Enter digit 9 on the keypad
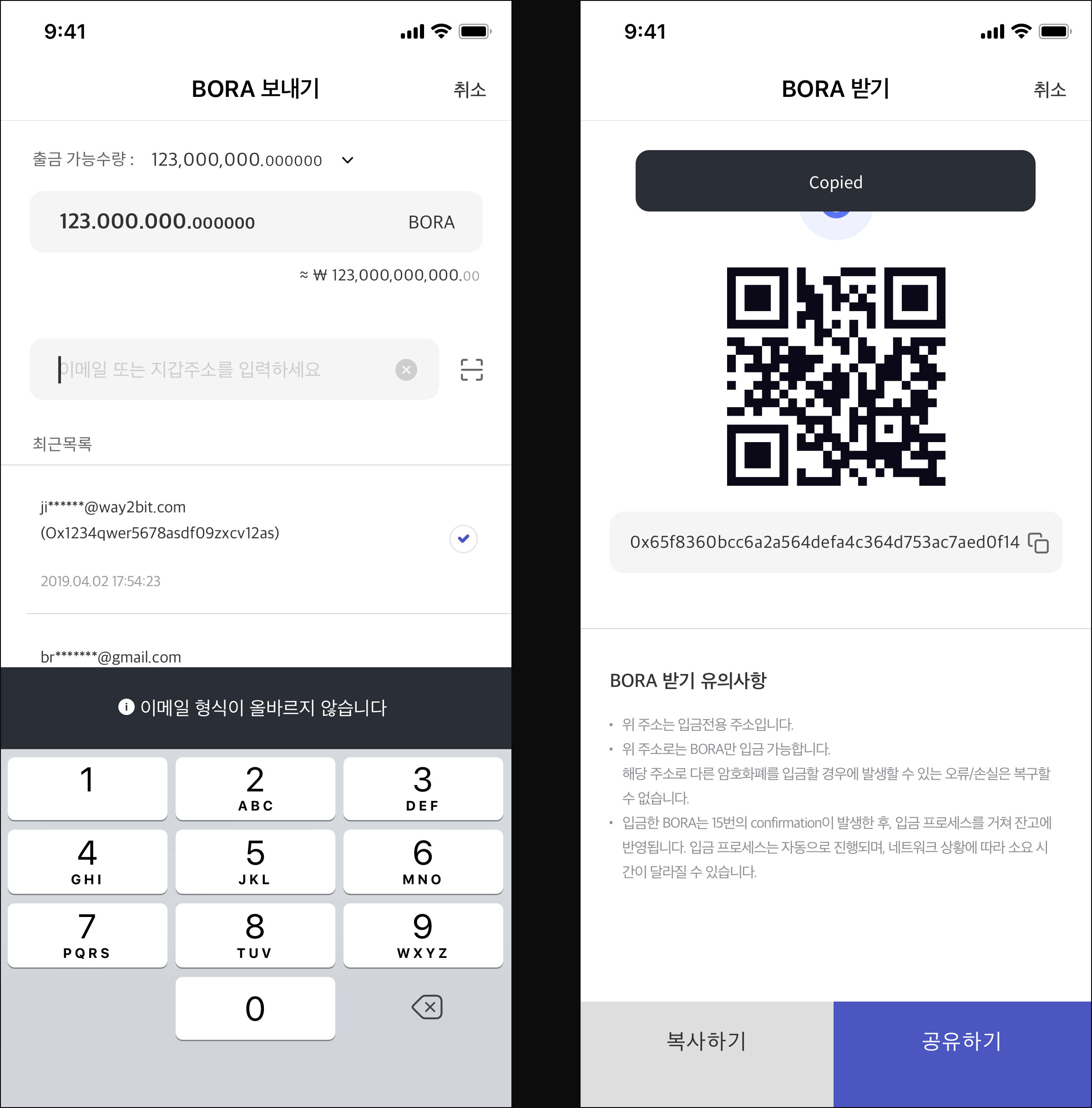The image size is (1092, 1108). (x=423, y=935)
